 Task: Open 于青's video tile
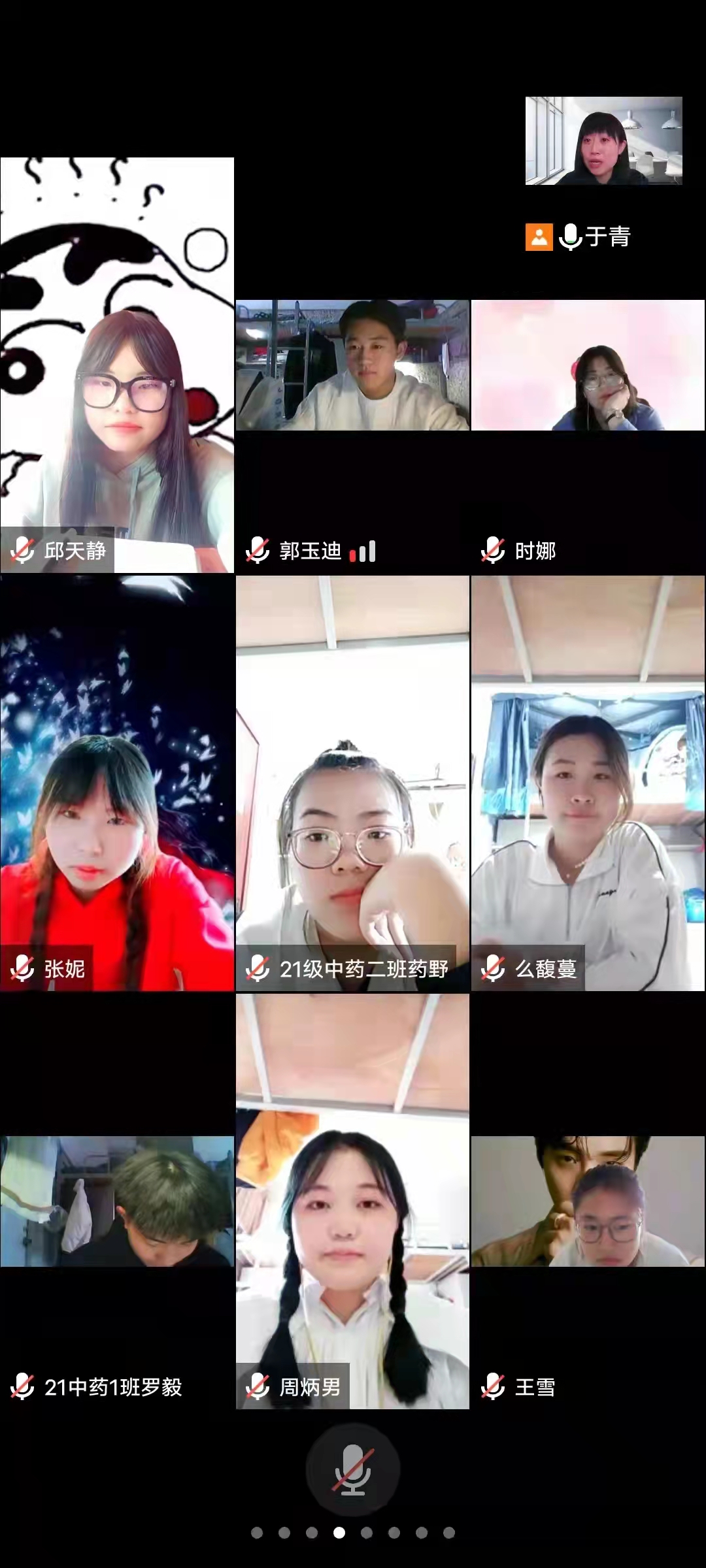603,141
